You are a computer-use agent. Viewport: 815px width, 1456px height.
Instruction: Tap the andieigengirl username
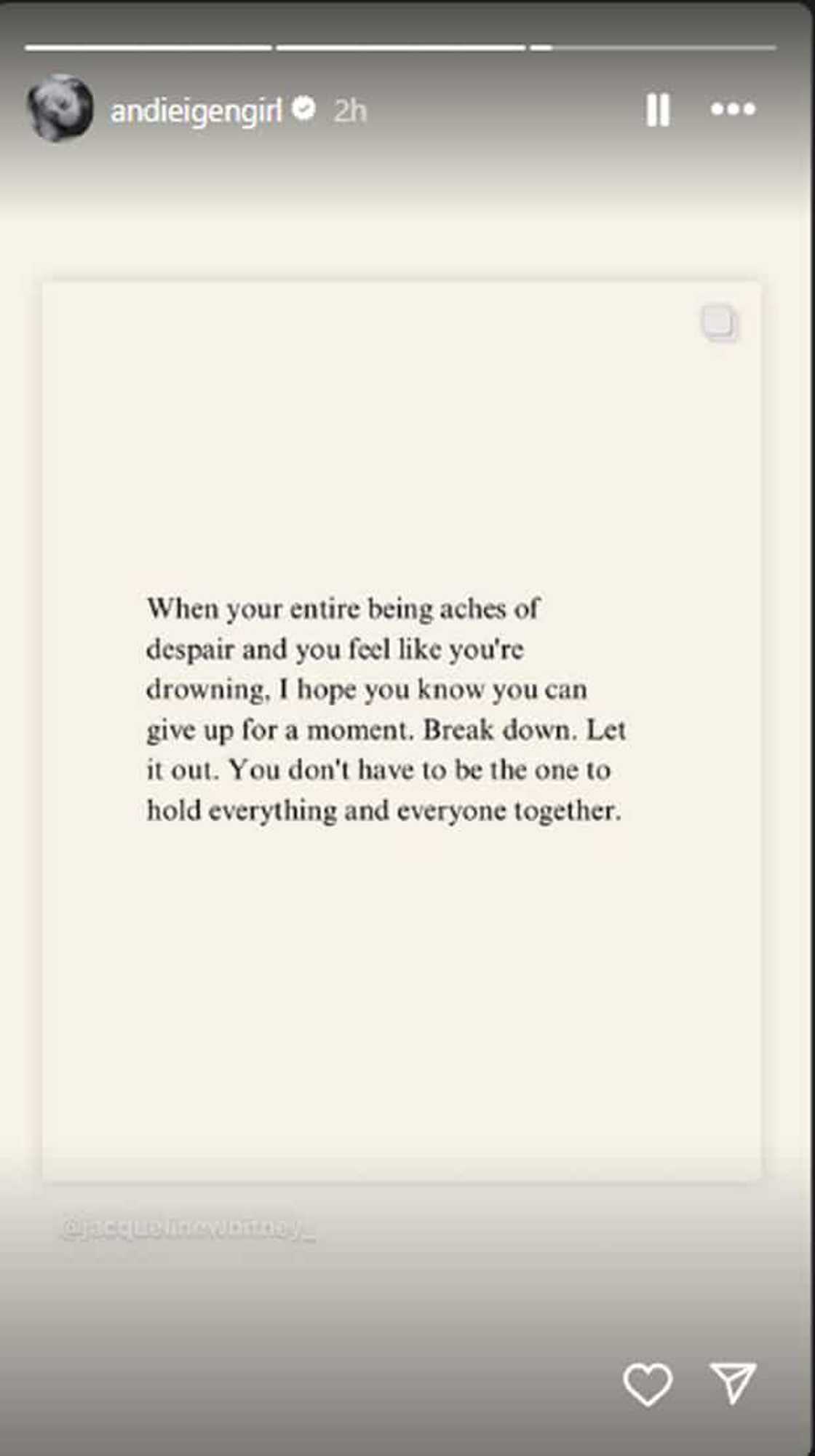click(x=195, y=111)
